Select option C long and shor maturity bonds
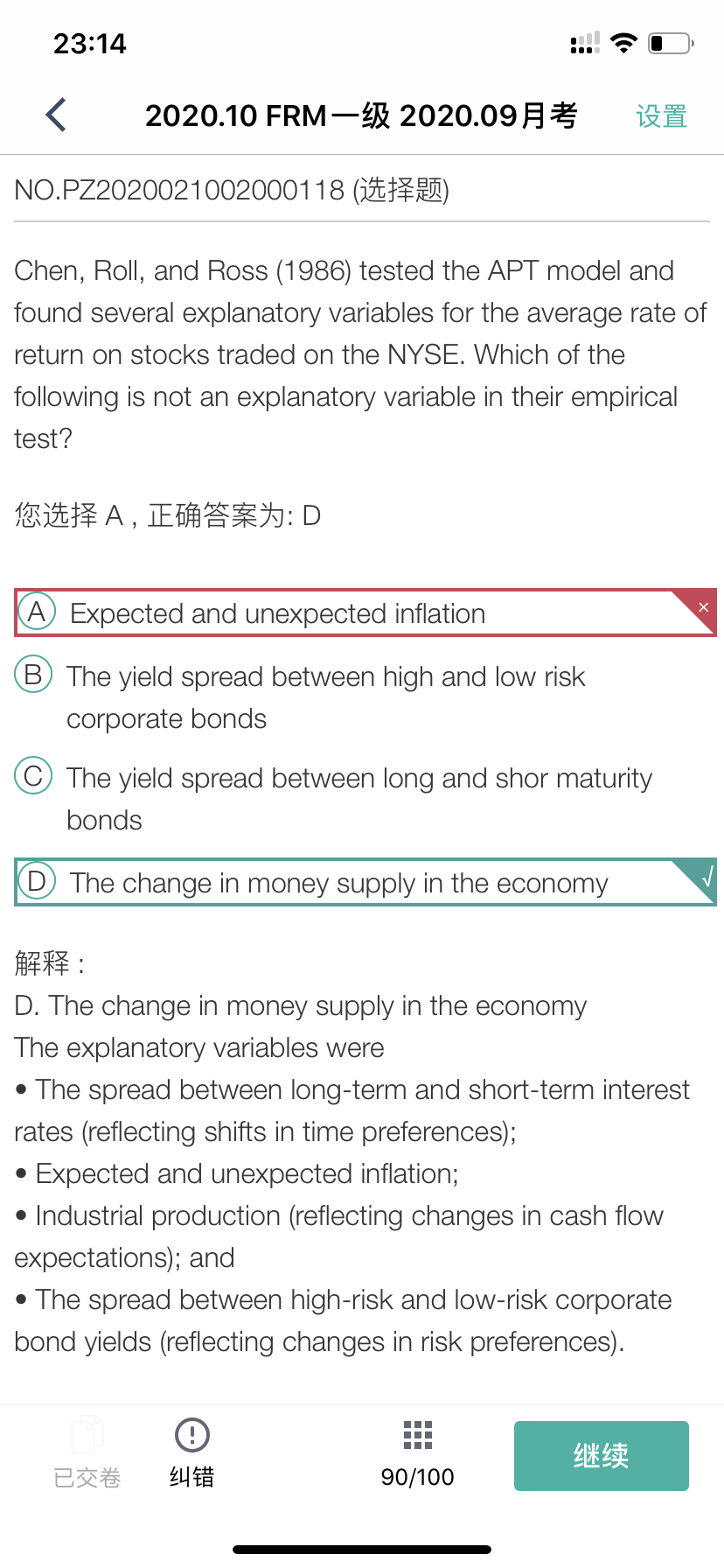724x1568 pixels. 365,799
